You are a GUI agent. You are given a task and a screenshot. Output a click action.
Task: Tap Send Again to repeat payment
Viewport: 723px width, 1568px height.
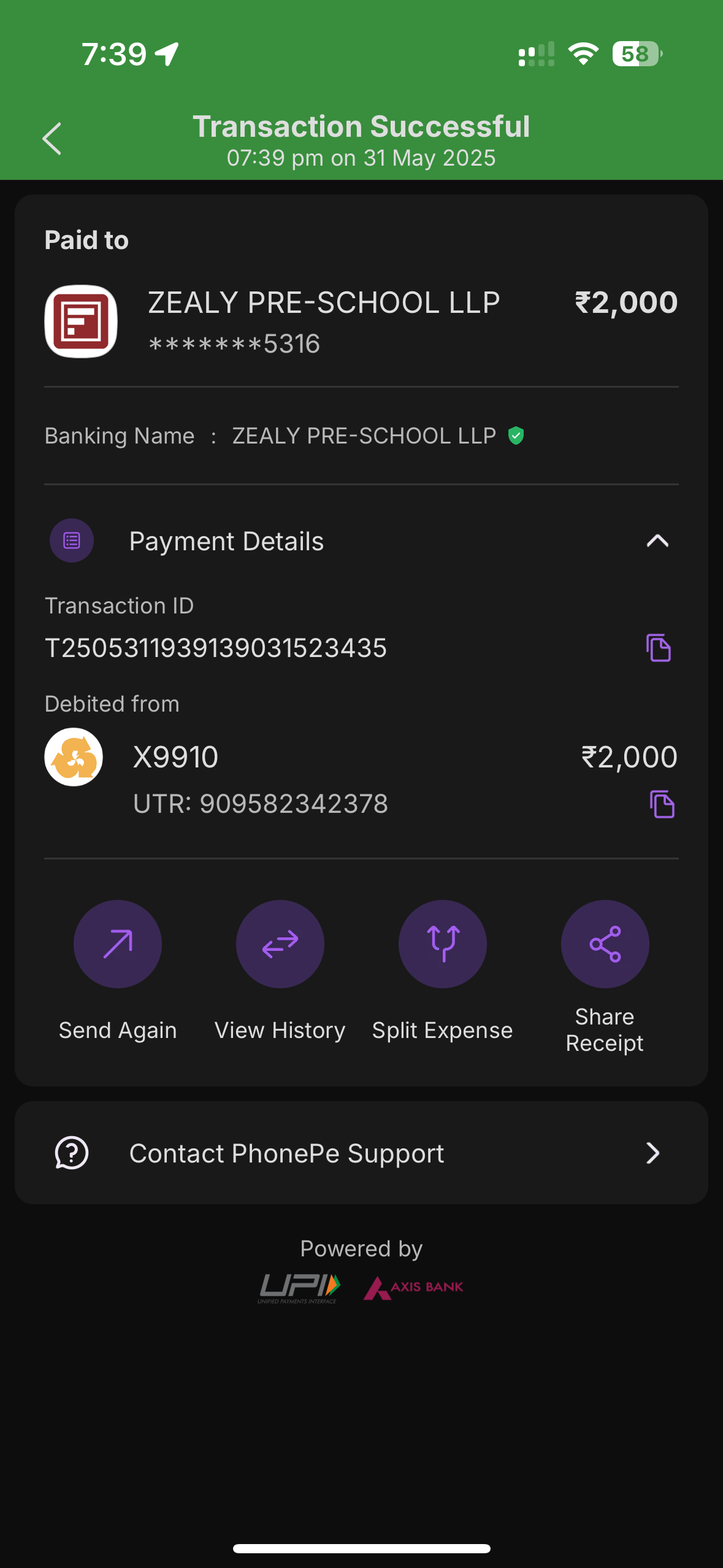[x=118, y=944]
